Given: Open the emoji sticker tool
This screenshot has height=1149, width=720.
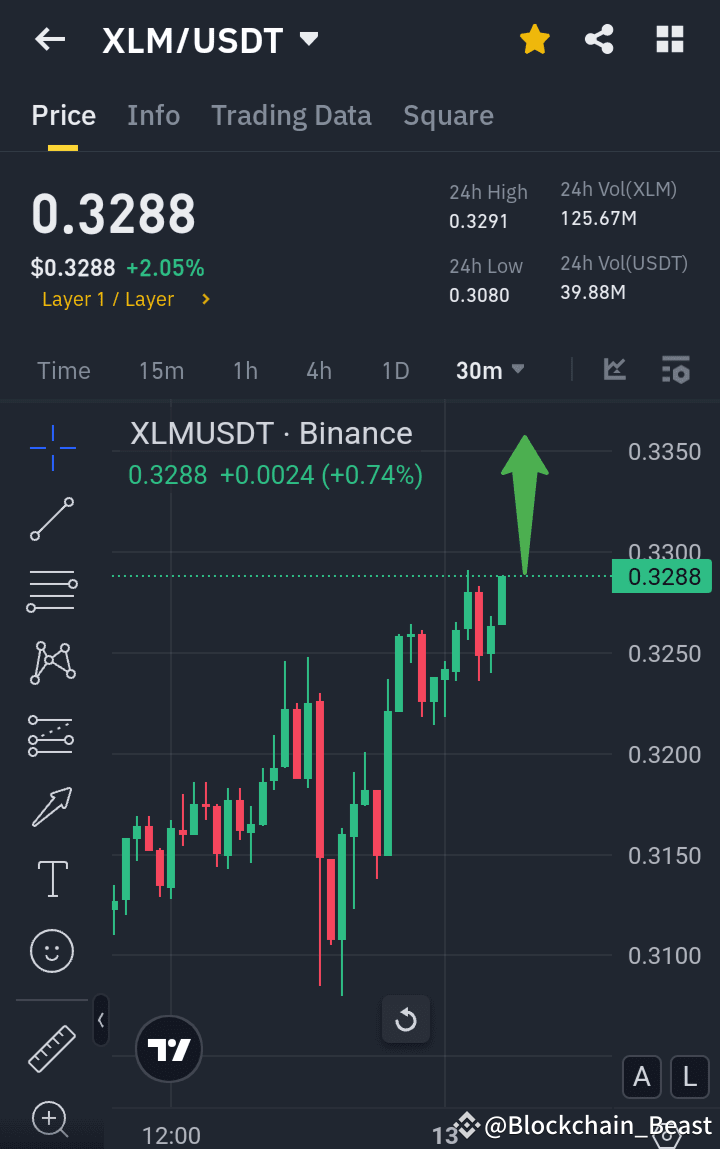Looking at the screenshot, I should coord(51,951).
